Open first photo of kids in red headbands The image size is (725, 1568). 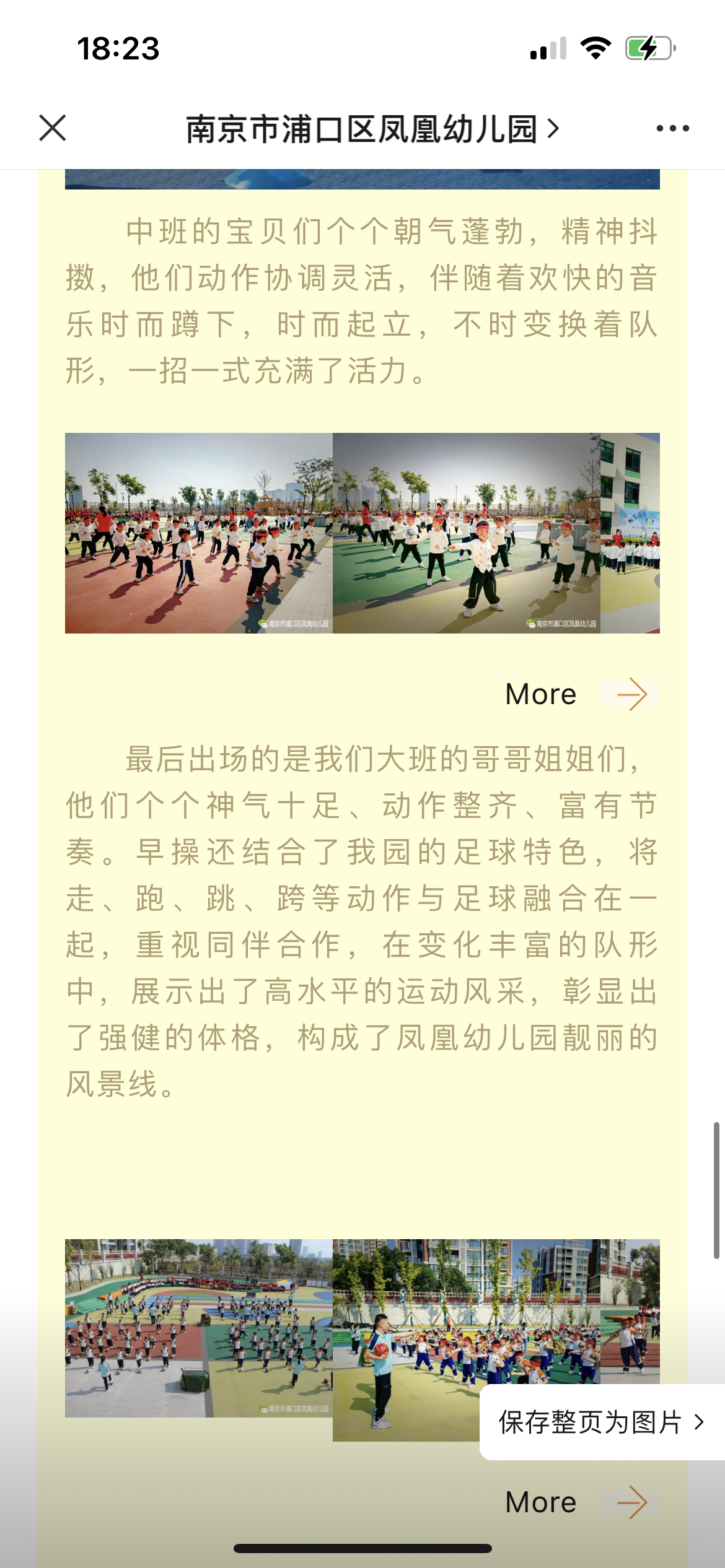point(198,533)
